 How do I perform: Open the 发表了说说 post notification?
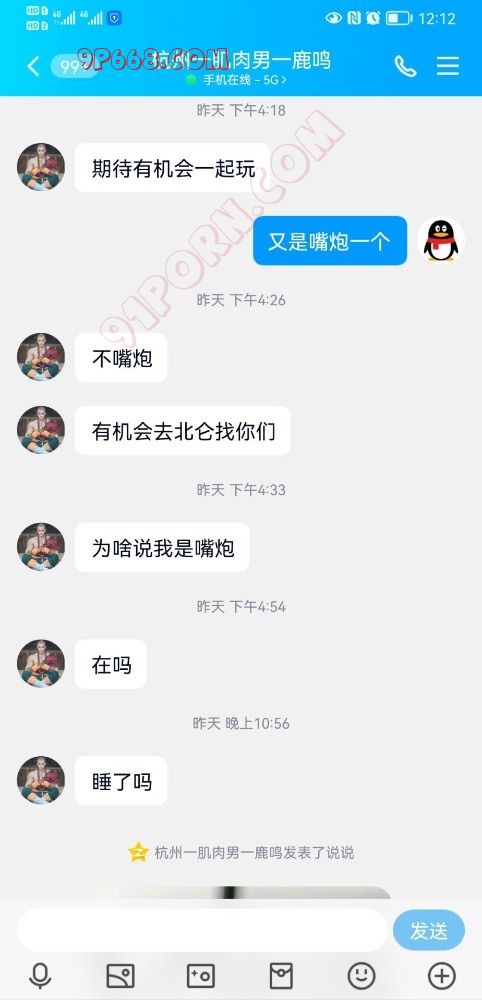tap(241, 853)
